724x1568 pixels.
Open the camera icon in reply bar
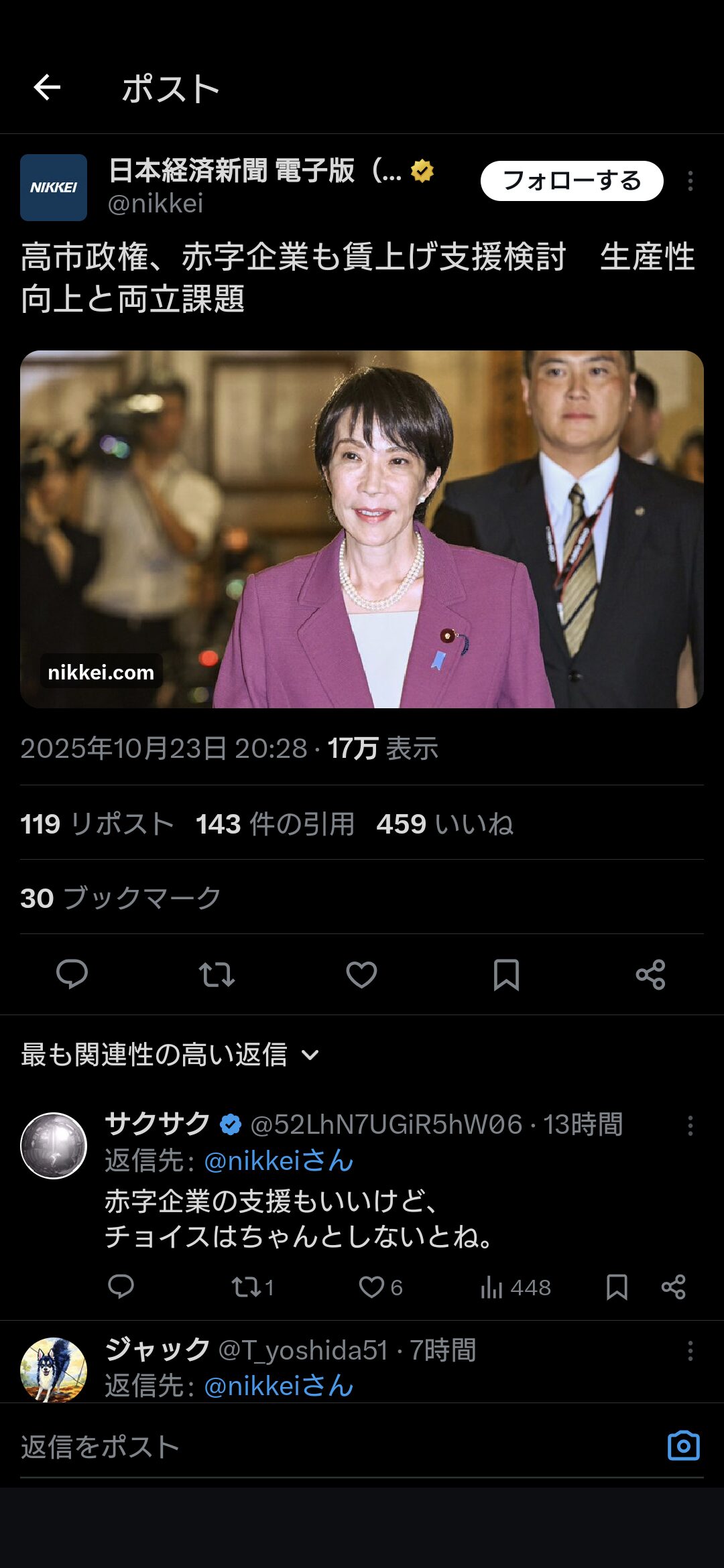pyautogui.click(x=683, y=1446)
